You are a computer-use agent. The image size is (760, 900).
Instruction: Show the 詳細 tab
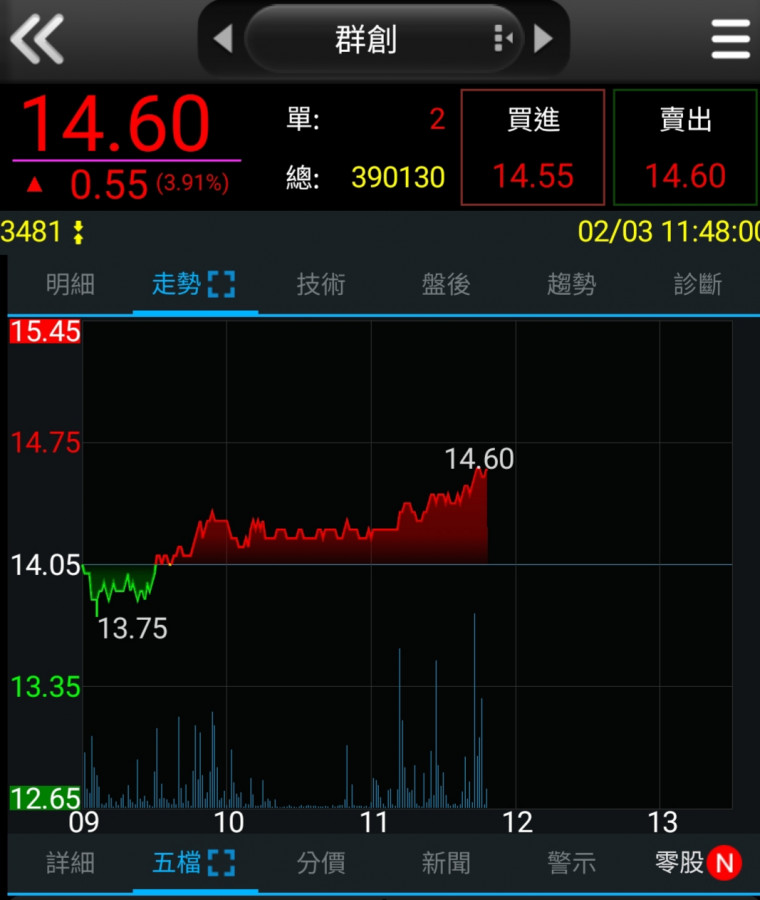tap(70, 863)
